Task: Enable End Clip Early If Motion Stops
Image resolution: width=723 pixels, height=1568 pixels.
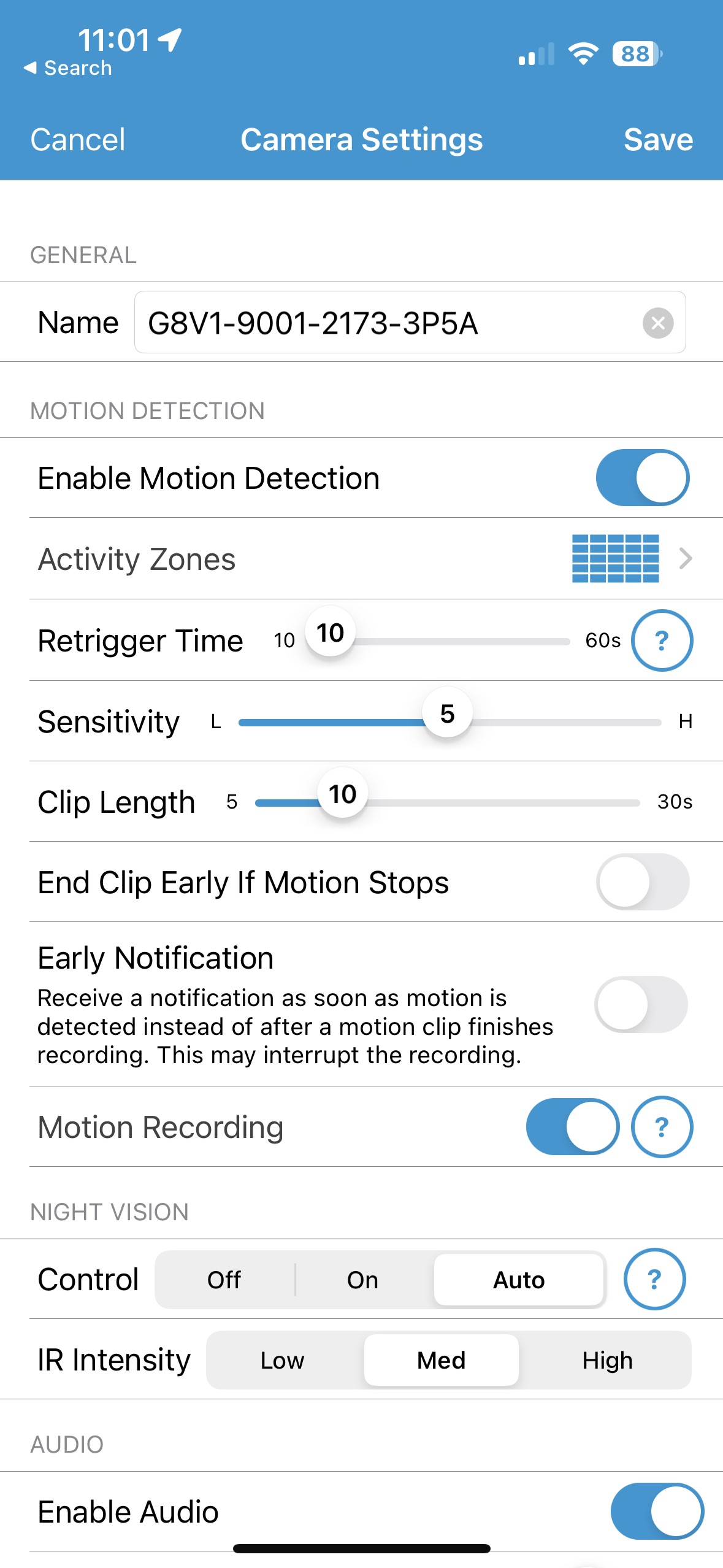Action: pos(642,882)
